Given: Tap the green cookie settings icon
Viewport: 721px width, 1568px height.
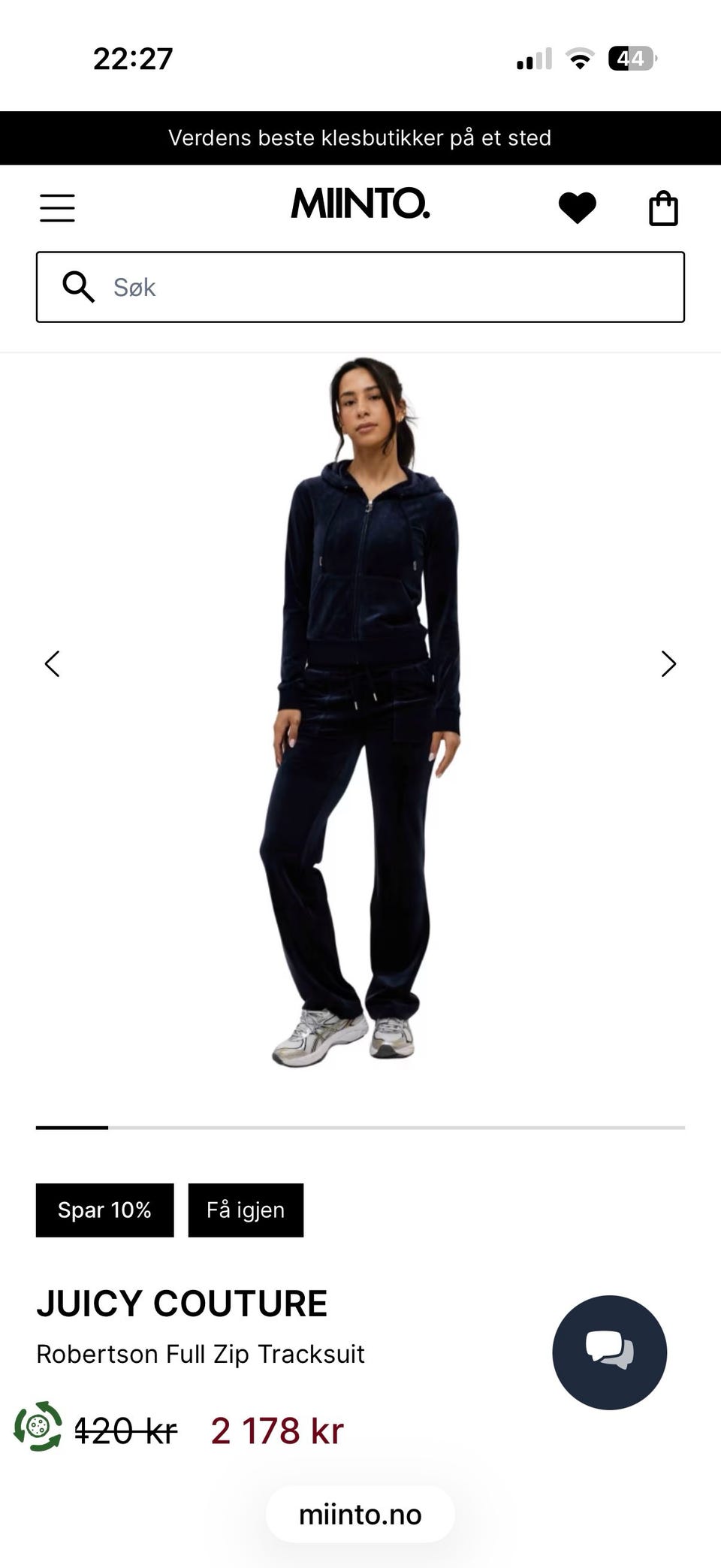Looking at the screenshot, I should click(x=38, y=1426).
